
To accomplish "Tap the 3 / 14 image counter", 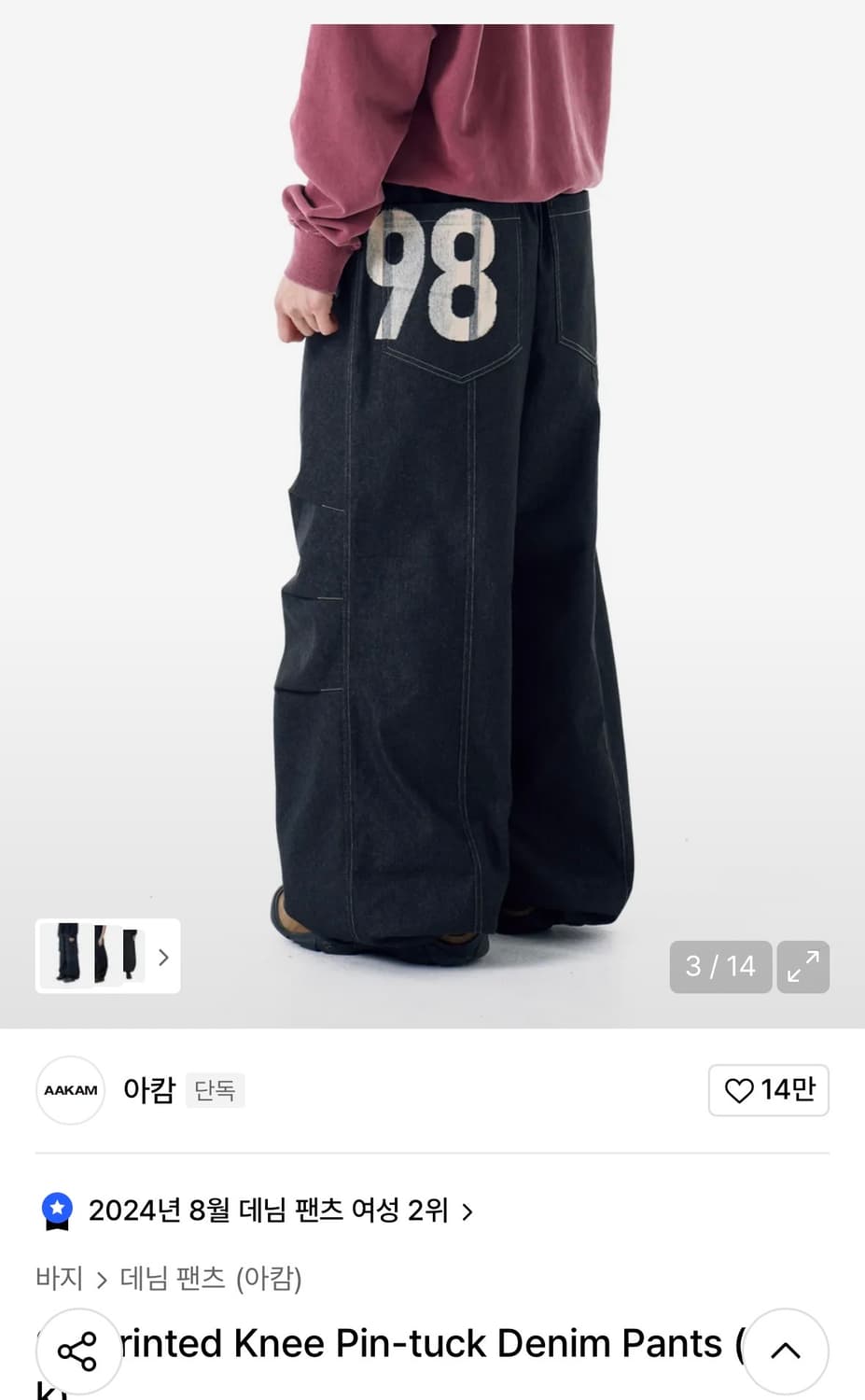I will 720,967.
